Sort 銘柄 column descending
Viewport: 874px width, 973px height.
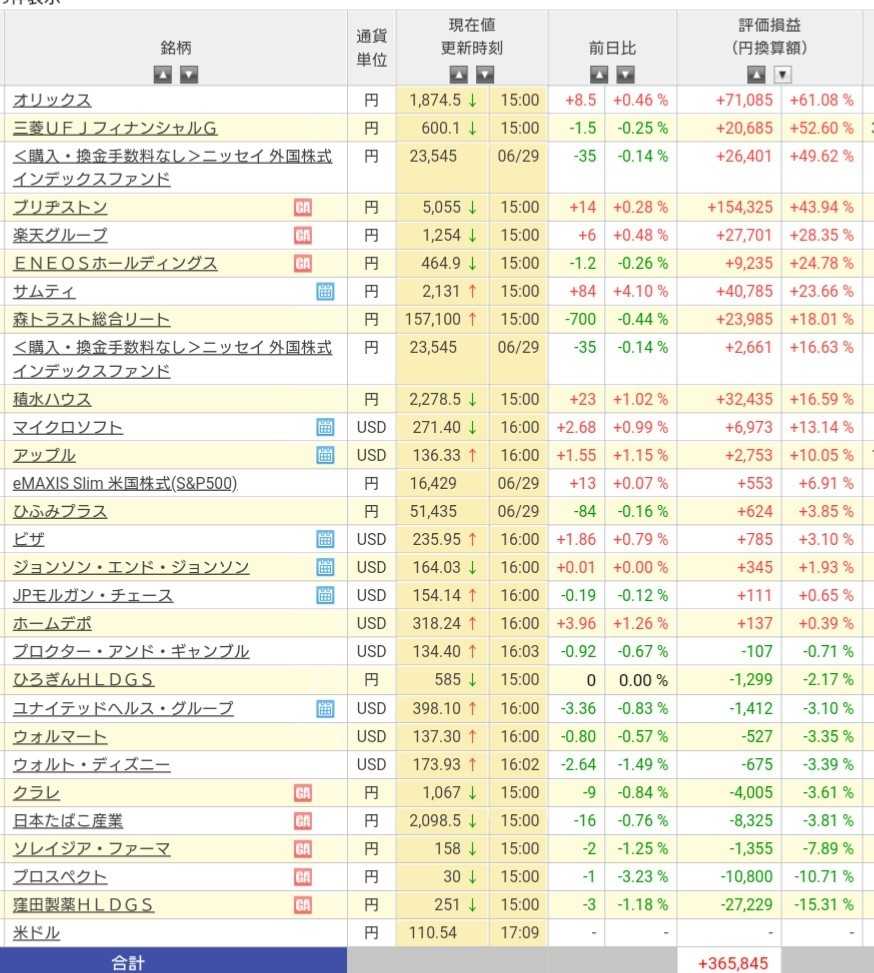tap(189, 74)
